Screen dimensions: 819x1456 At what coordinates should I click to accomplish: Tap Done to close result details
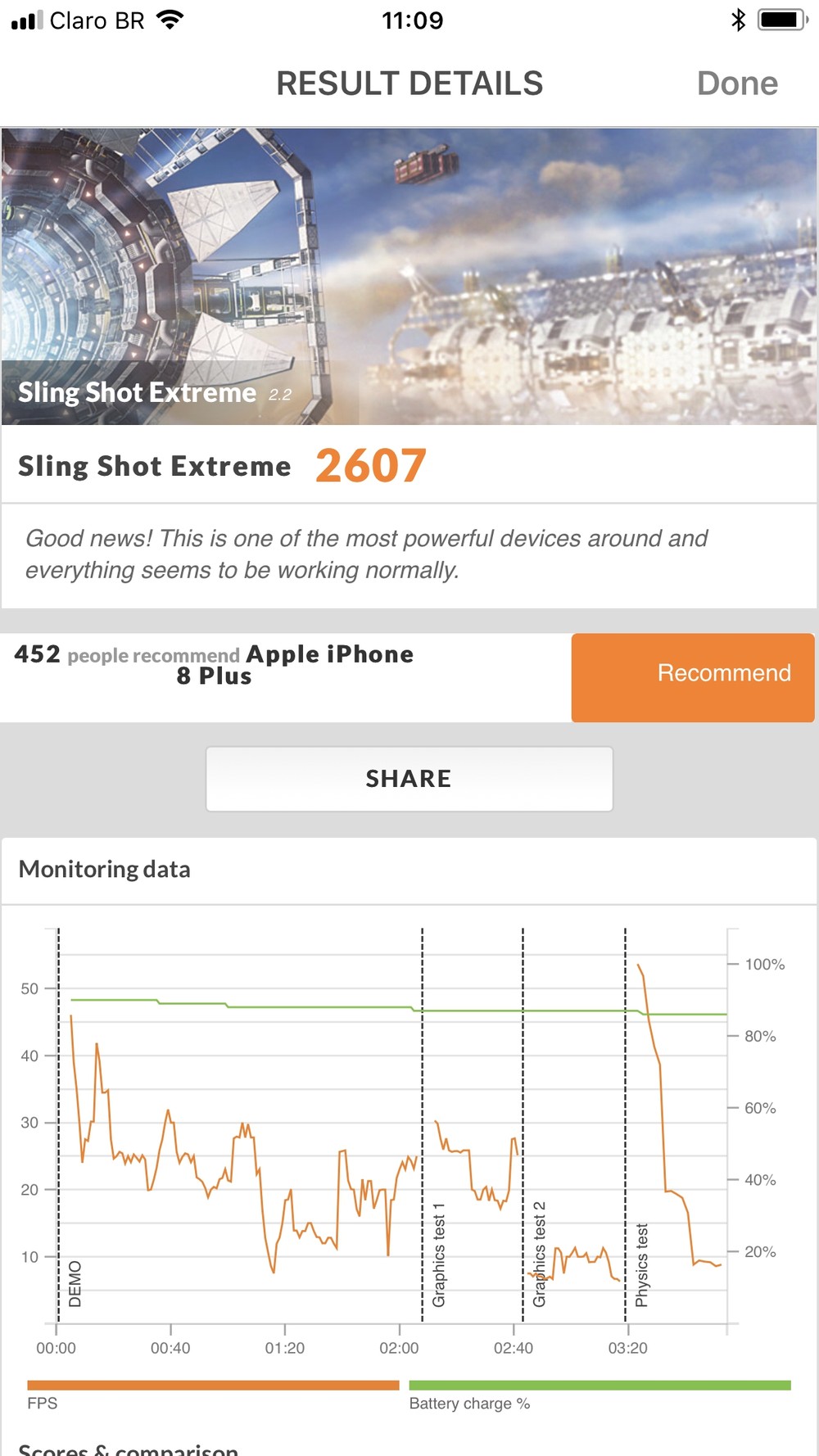(x=737, y=84)
